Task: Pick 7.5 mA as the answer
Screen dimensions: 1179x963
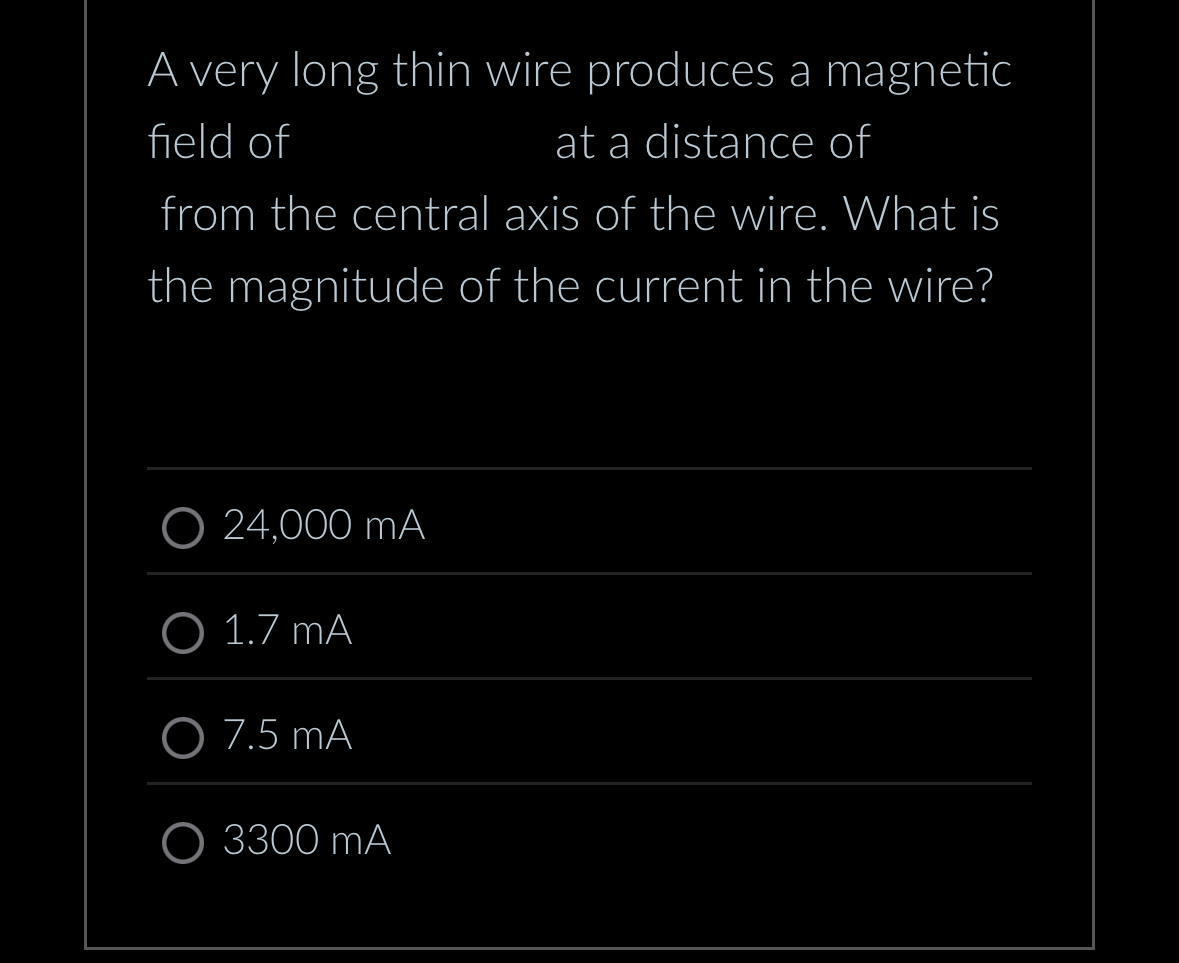Action: tap(183, 738)
